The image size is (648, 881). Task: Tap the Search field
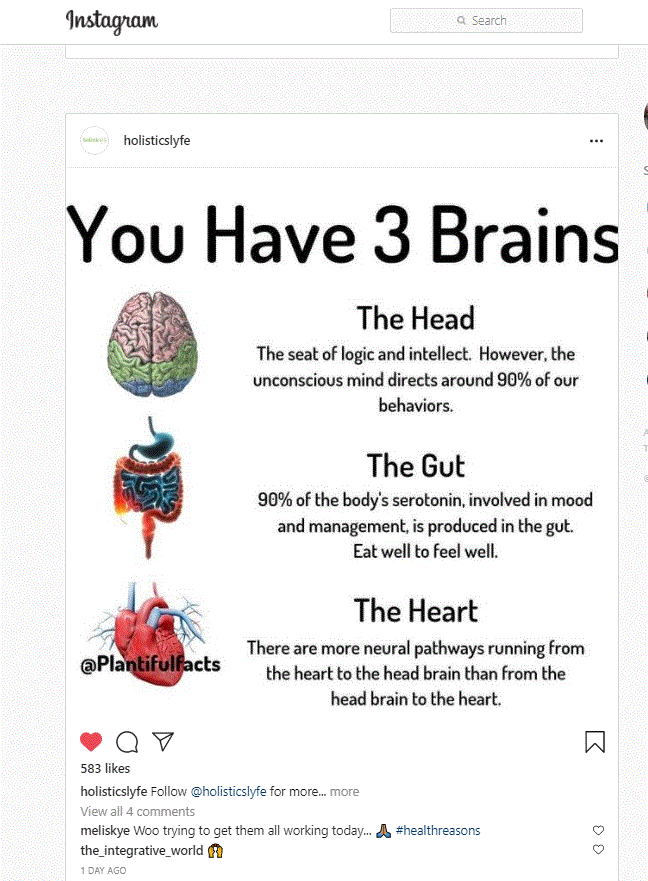tap(486, 20)
